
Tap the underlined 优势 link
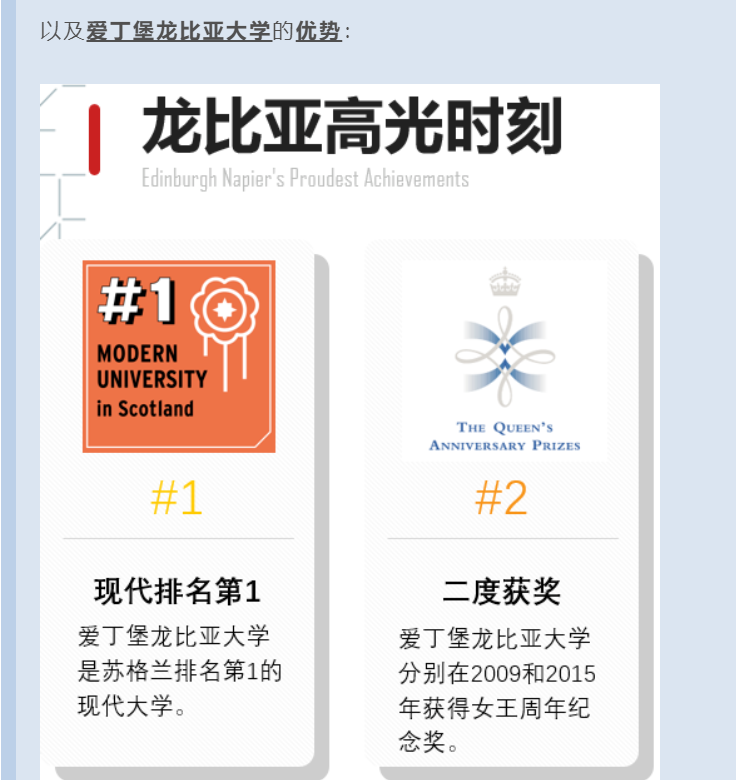pos(318,31)
